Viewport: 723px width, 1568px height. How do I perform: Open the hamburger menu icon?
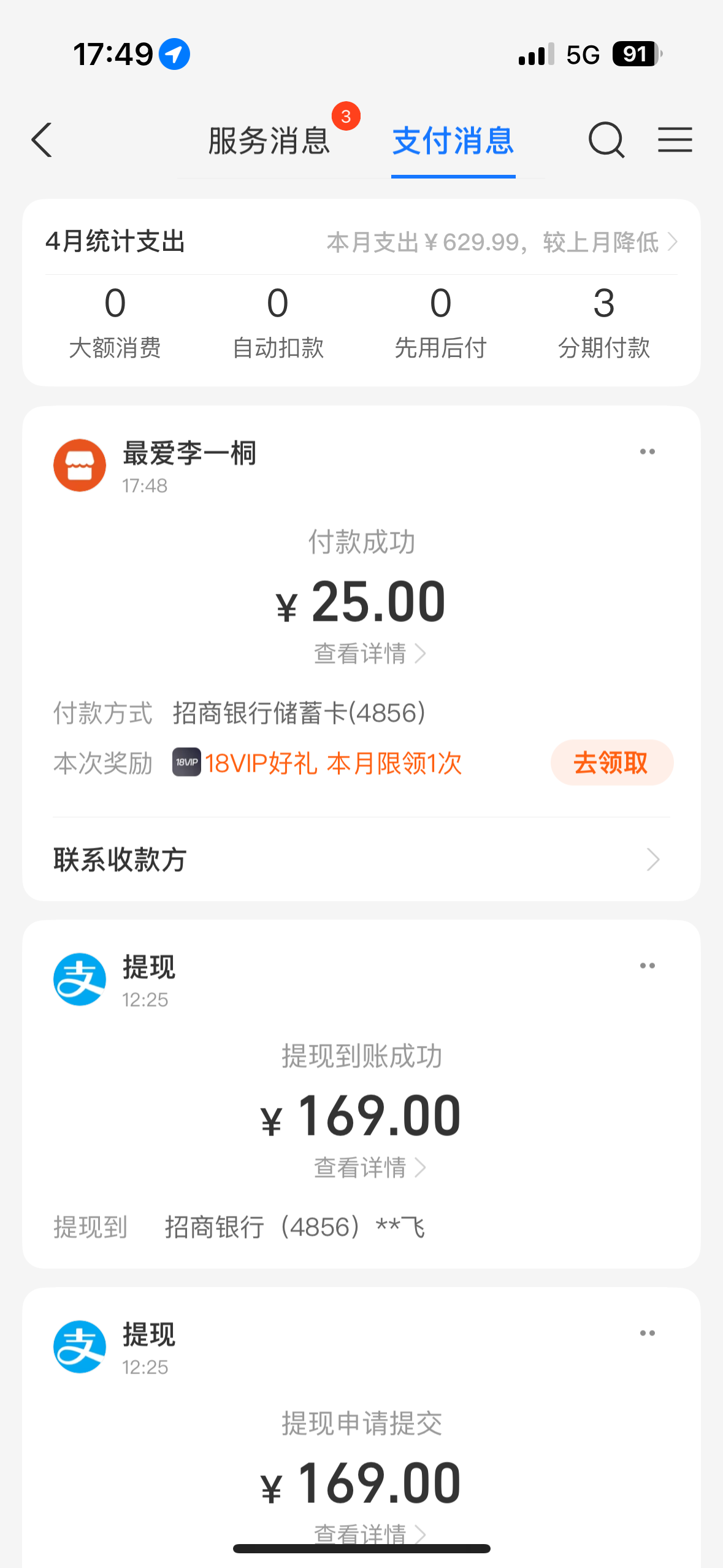click(x=675, y=140)
